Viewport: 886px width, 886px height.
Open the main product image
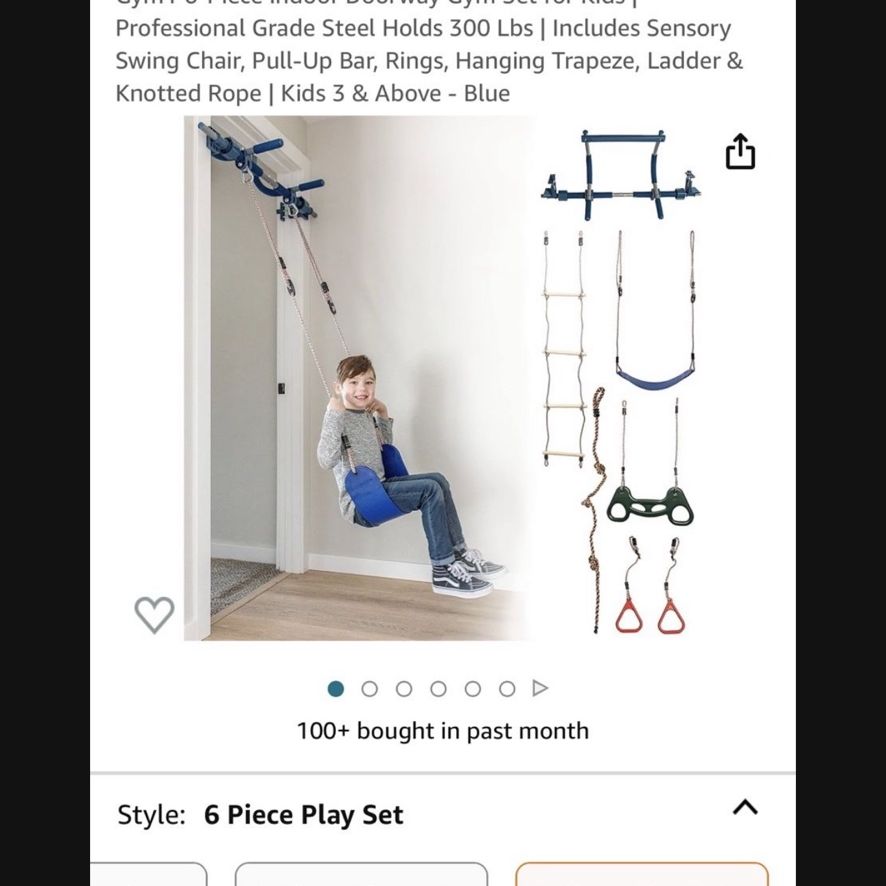coord(443,377)
